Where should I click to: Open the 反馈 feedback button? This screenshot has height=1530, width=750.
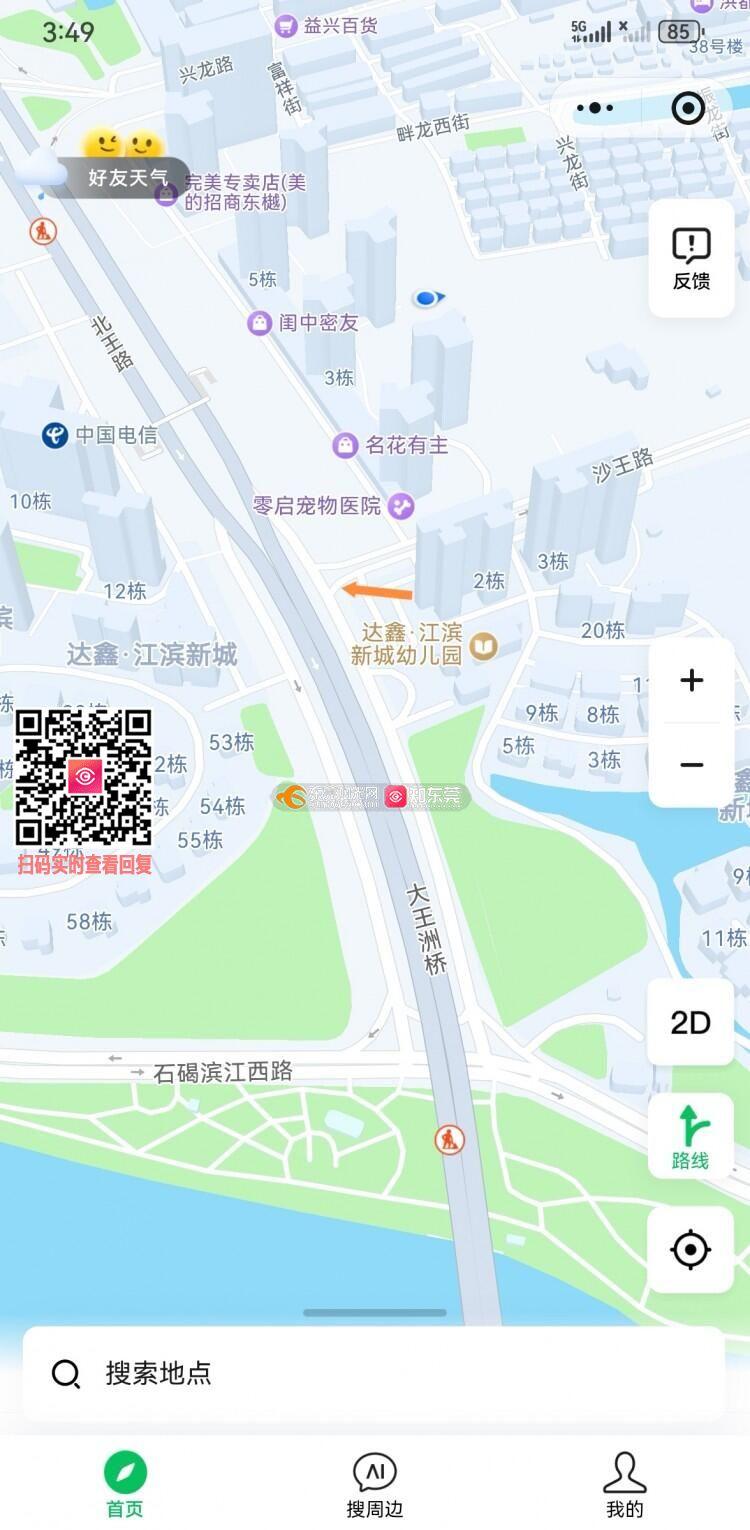(x=691, y=259)
